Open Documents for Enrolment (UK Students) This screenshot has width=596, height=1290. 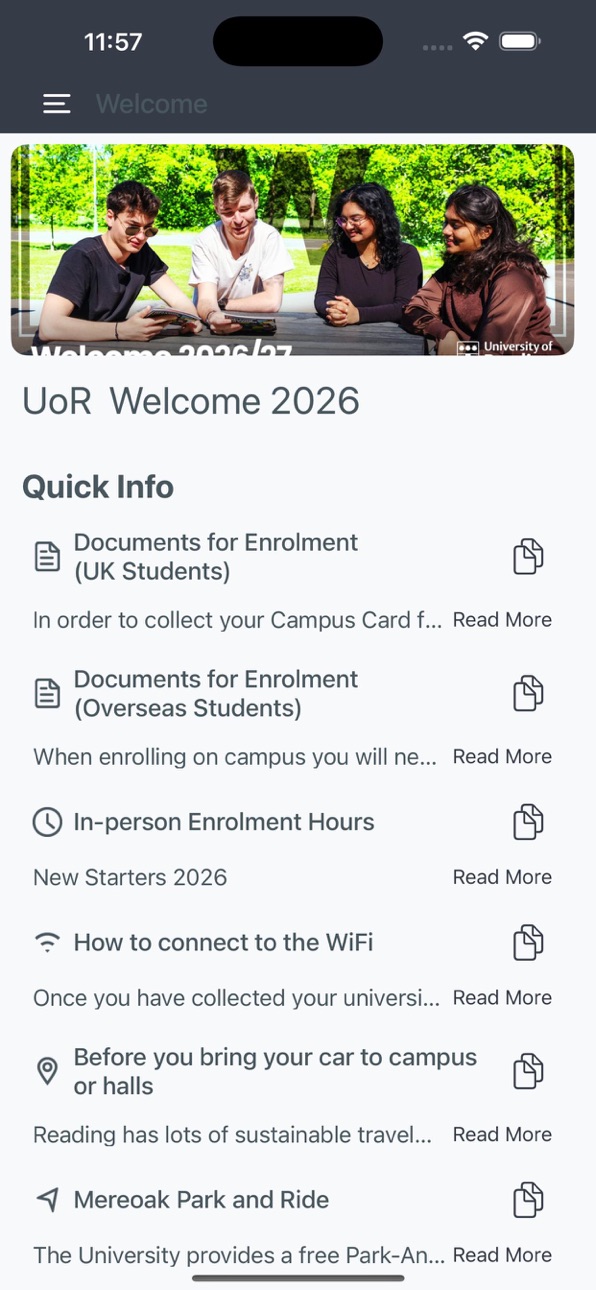(x=215, y=557)
